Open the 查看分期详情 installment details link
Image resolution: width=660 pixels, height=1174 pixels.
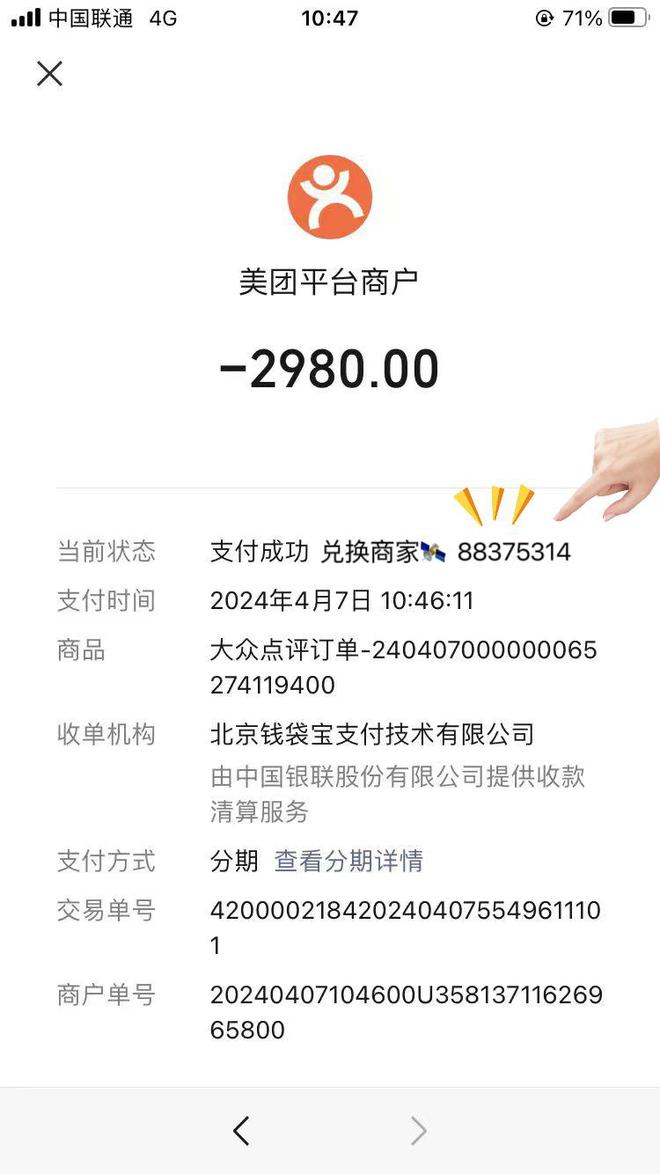348,861
